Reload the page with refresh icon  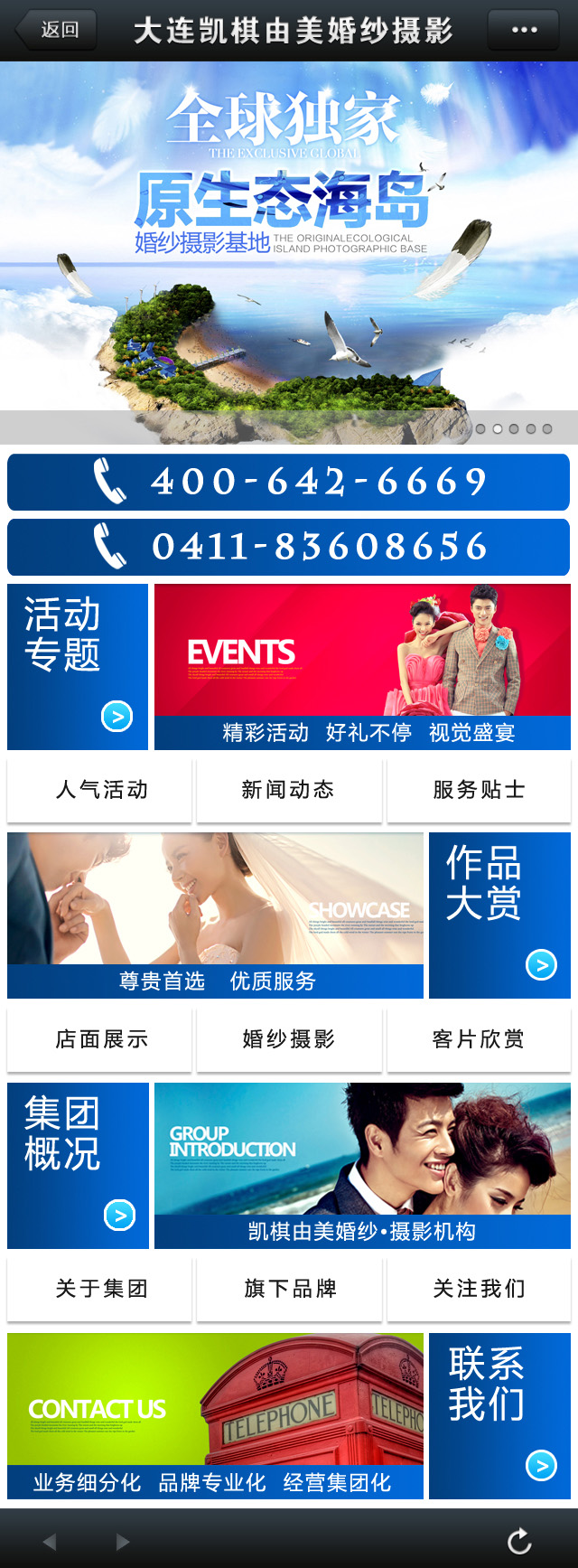(519, 1541)
